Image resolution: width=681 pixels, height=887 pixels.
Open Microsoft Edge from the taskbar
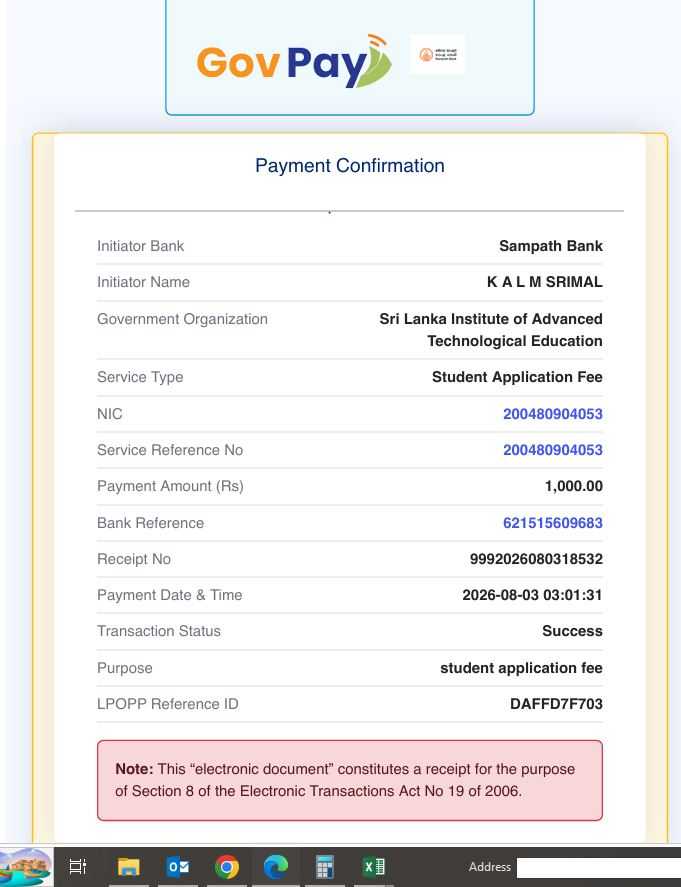point(275,866)
